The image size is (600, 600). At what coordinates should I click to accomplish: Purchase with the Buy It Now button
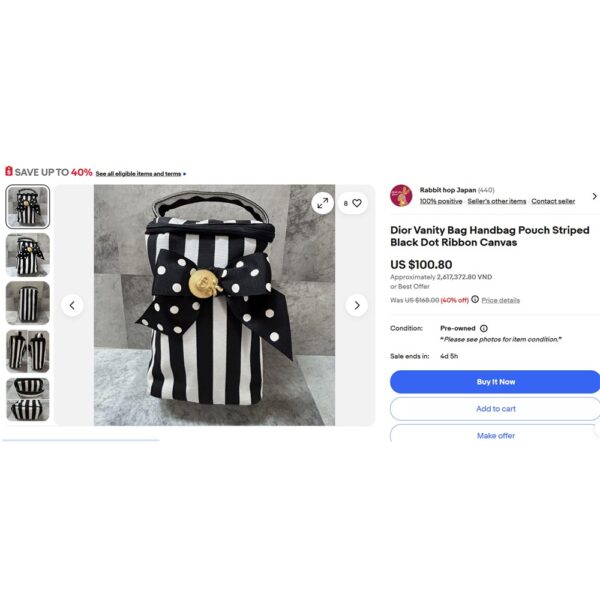tap(496, 381)
